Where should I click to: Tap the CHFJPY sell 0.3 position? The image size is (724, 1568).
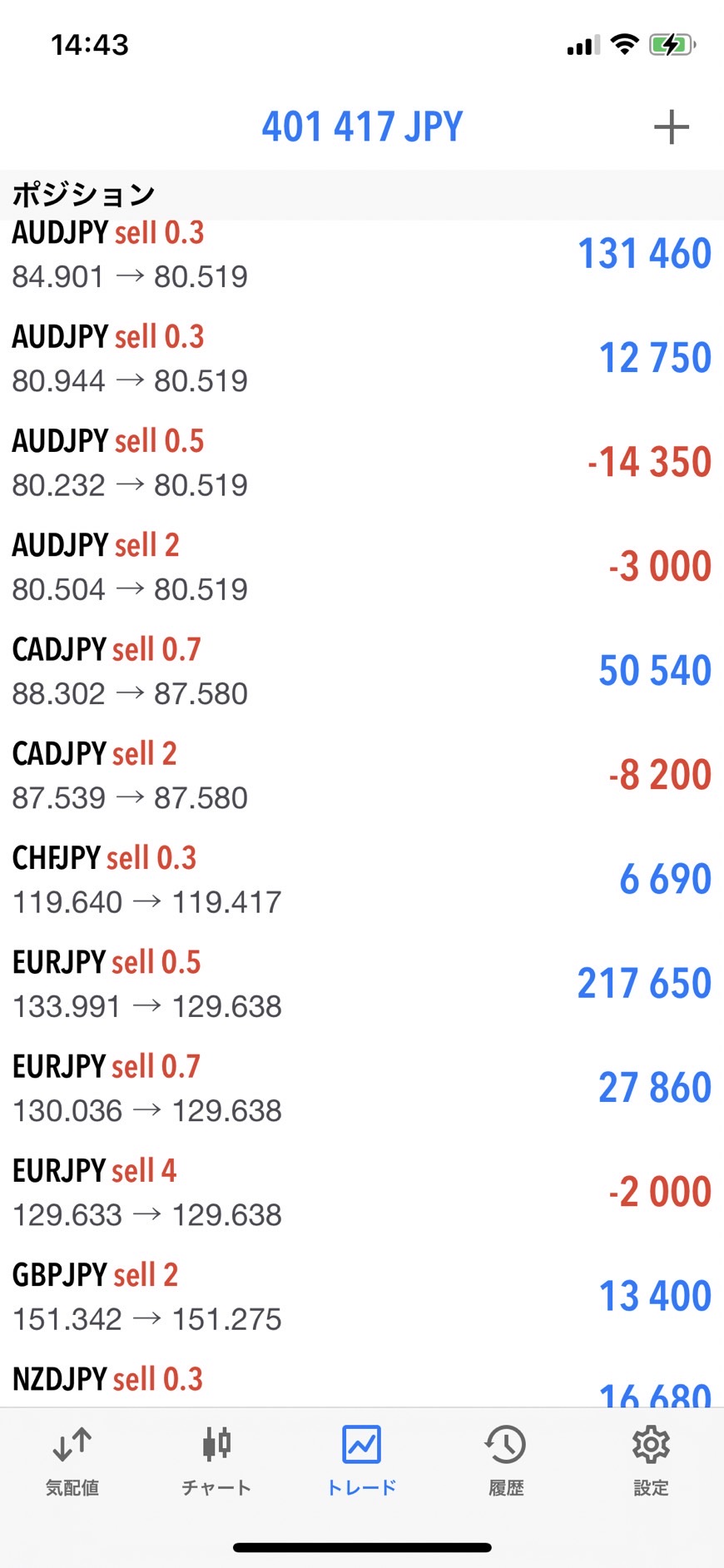click(x=361, y=880)
